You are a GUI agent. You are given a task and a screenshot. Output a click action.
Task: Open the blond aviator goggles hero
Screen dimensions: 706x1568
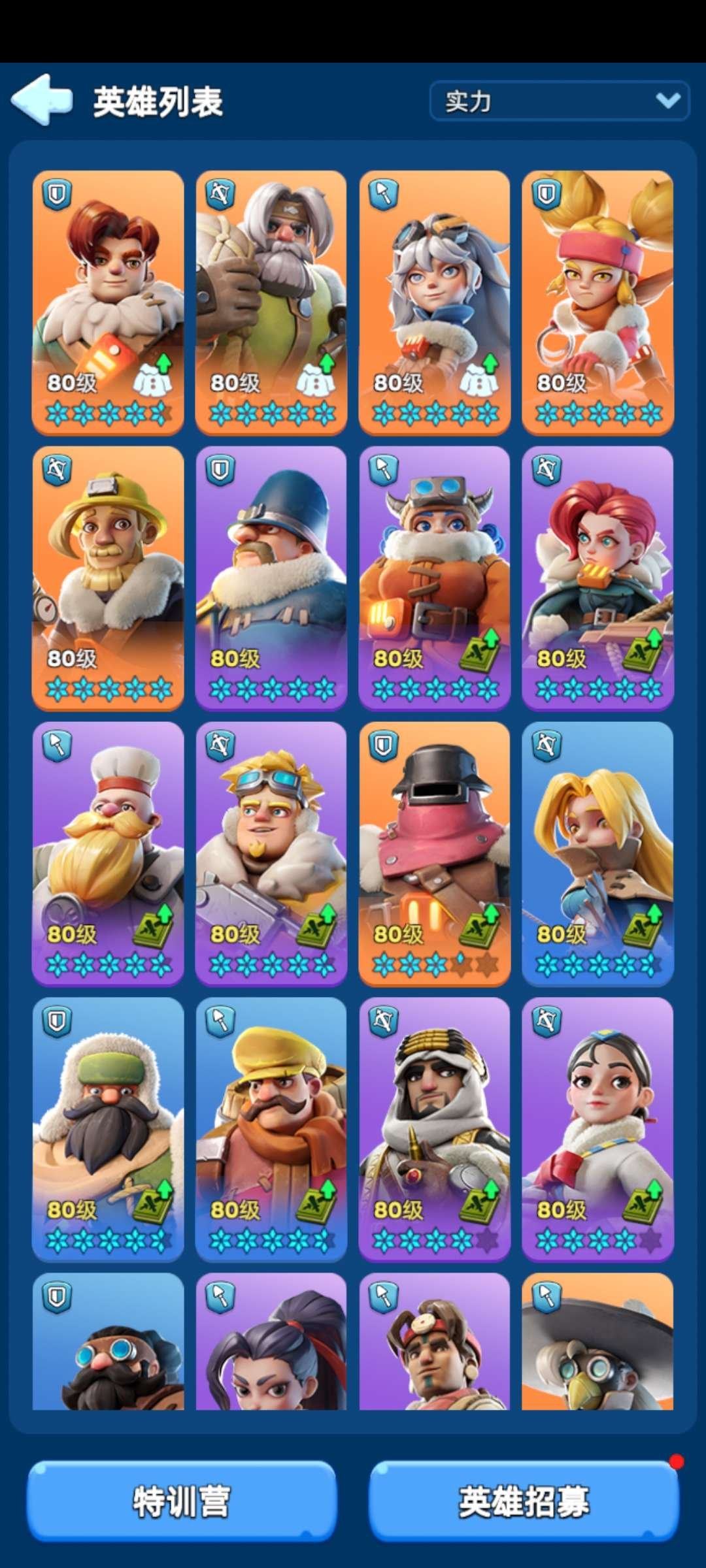[271, 852]
